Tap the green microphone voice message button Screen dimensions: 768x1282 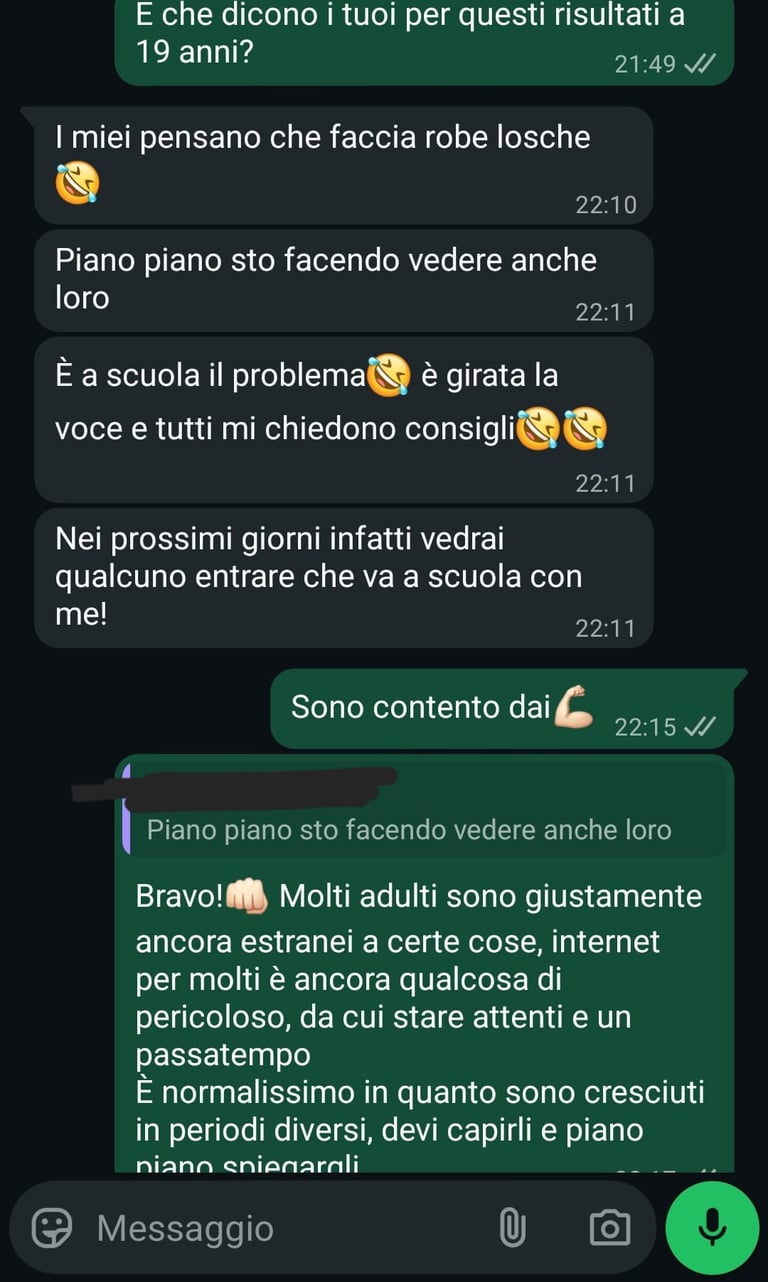(x=712, y=1227)
